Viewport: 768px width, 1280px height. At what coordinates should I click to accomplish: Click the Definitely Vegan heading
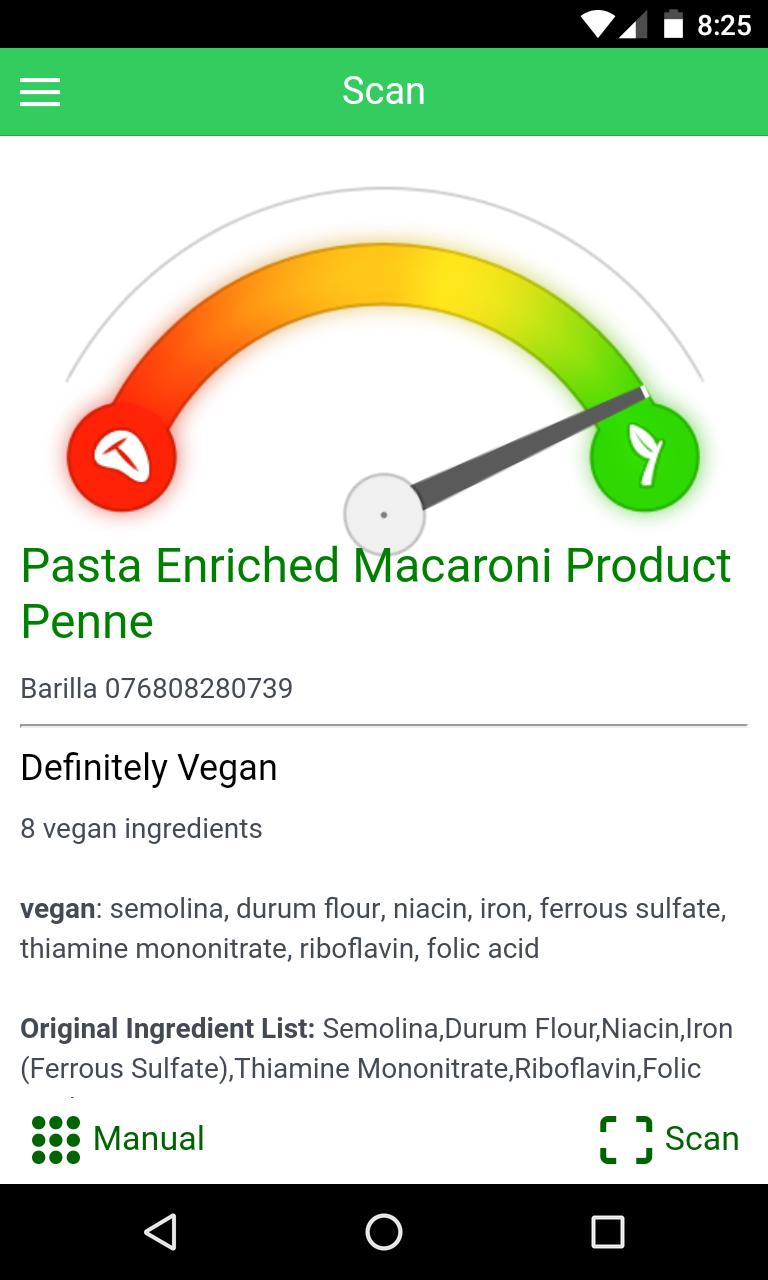coord(148,768)
